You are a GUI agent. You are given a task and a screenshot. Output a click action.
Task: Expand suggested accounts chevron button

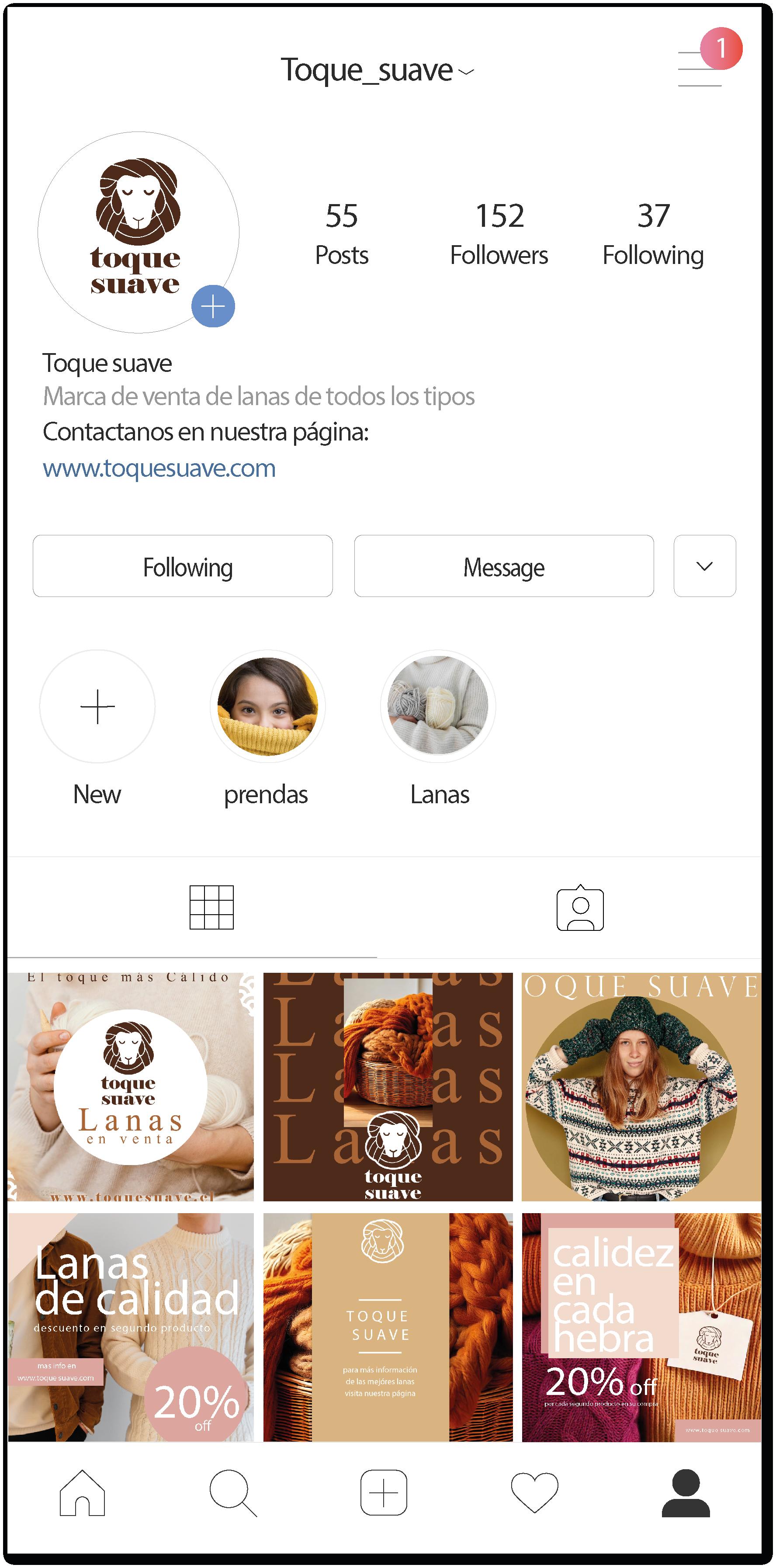(x=704, y=566)
